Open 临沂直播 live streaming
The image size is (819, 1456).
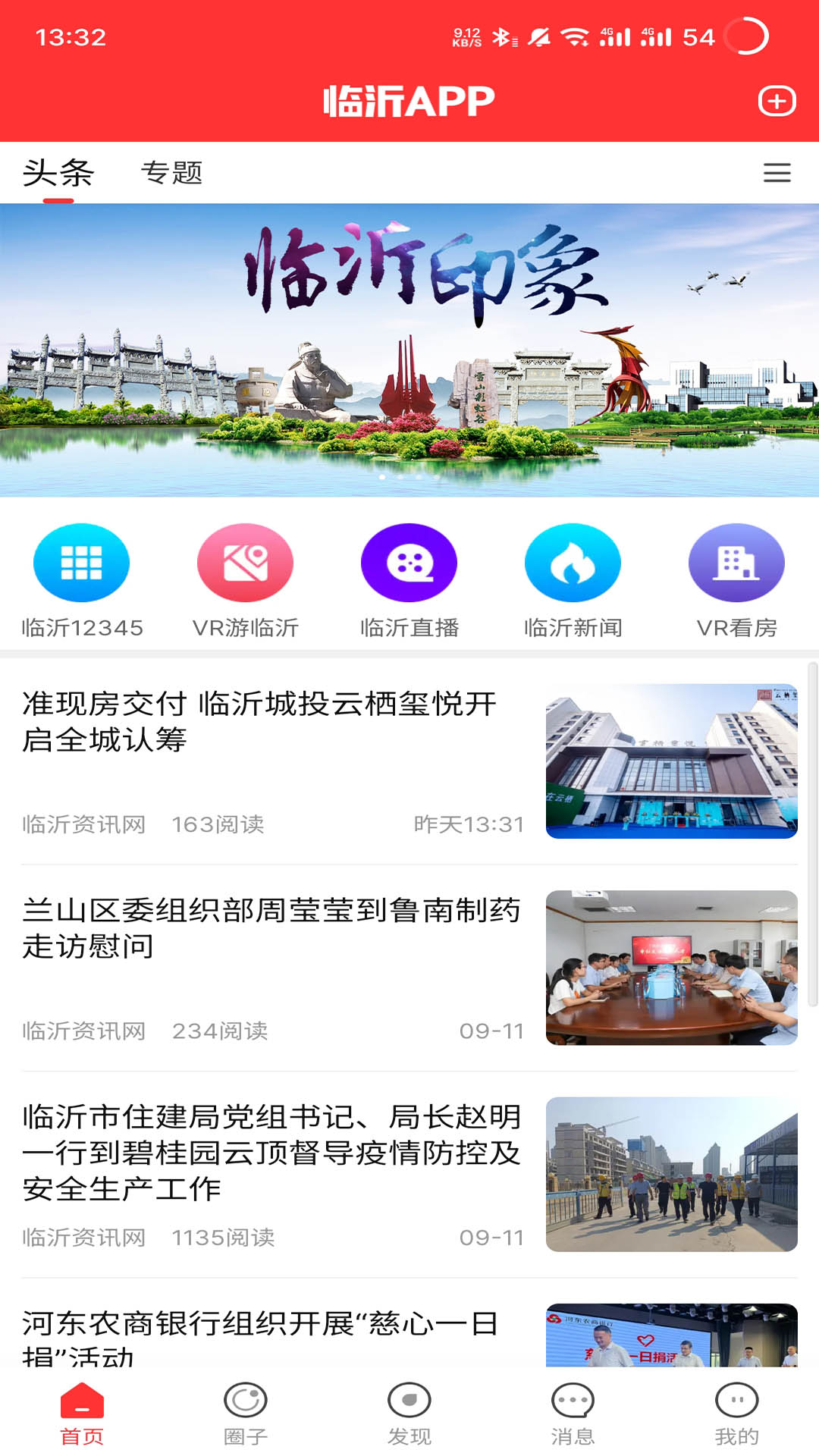[x=409, y=563]
